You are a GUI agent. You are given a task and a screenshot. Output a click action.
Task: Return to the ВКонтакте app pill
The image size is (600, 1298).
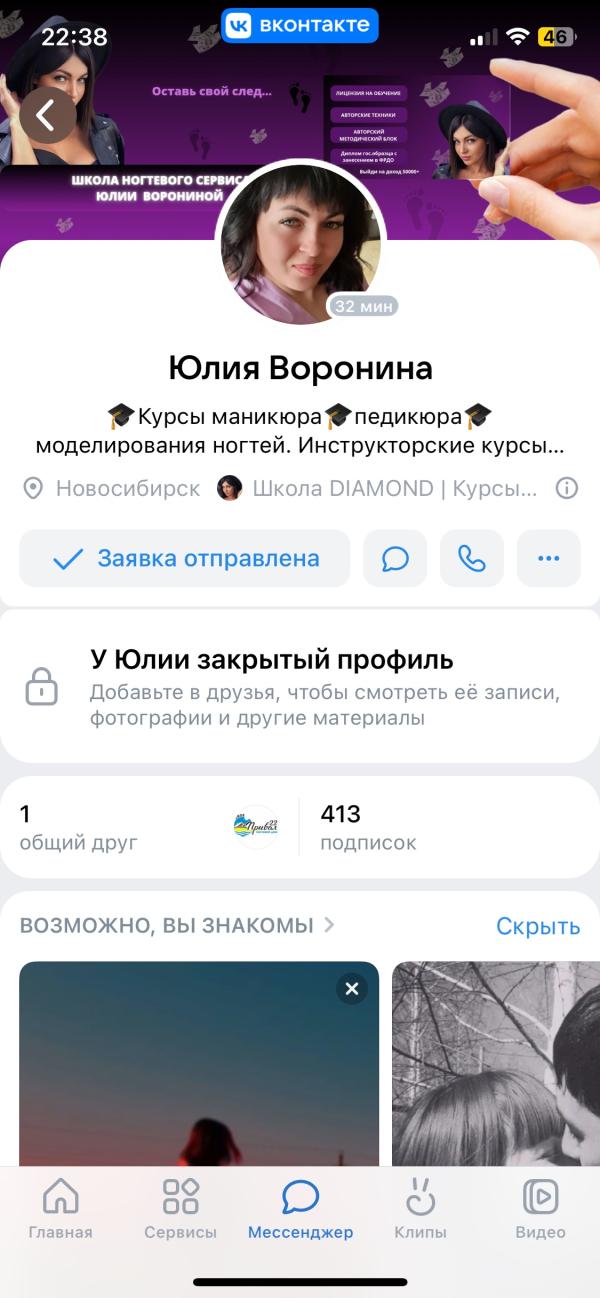click(x=300, y=26)
